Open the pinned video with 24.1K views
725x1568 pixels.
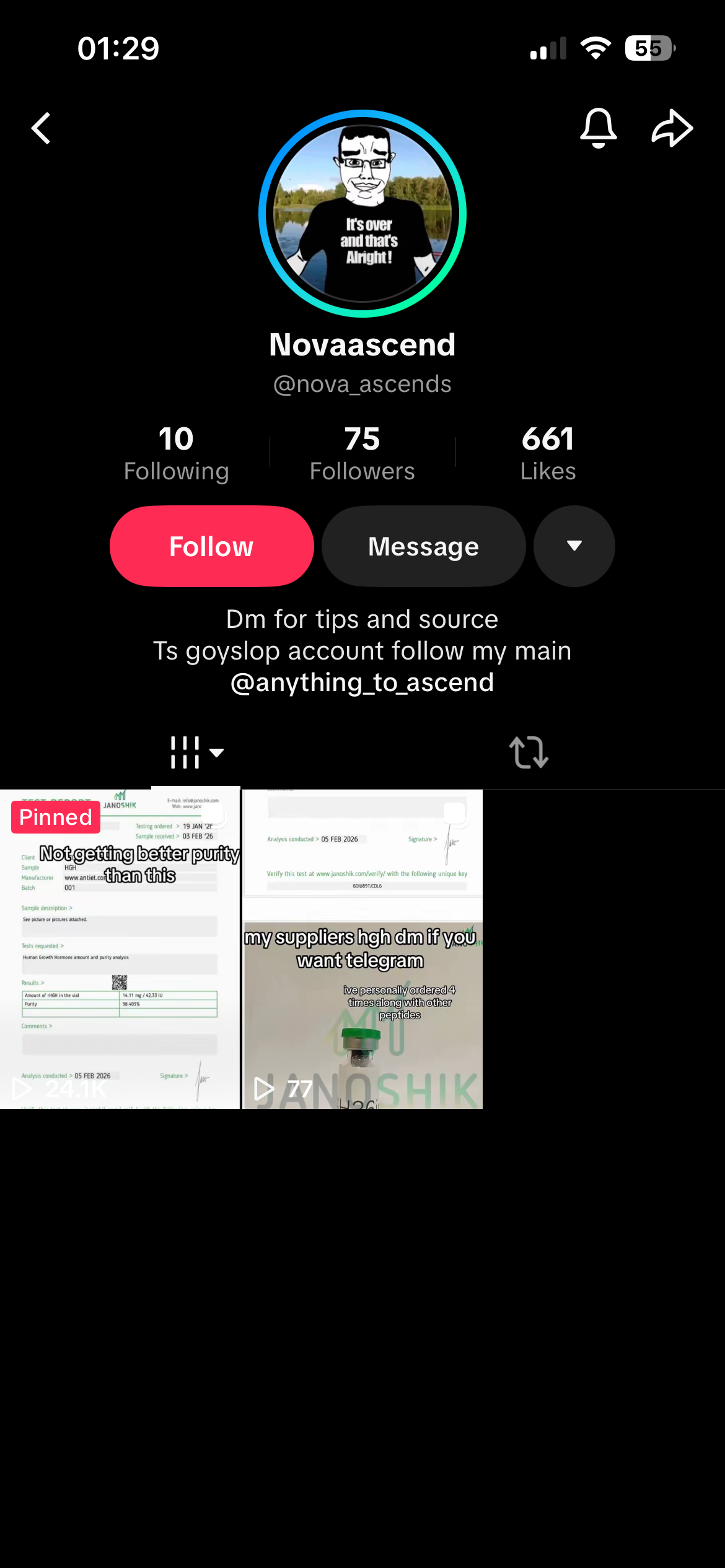[x=120, y=949]
